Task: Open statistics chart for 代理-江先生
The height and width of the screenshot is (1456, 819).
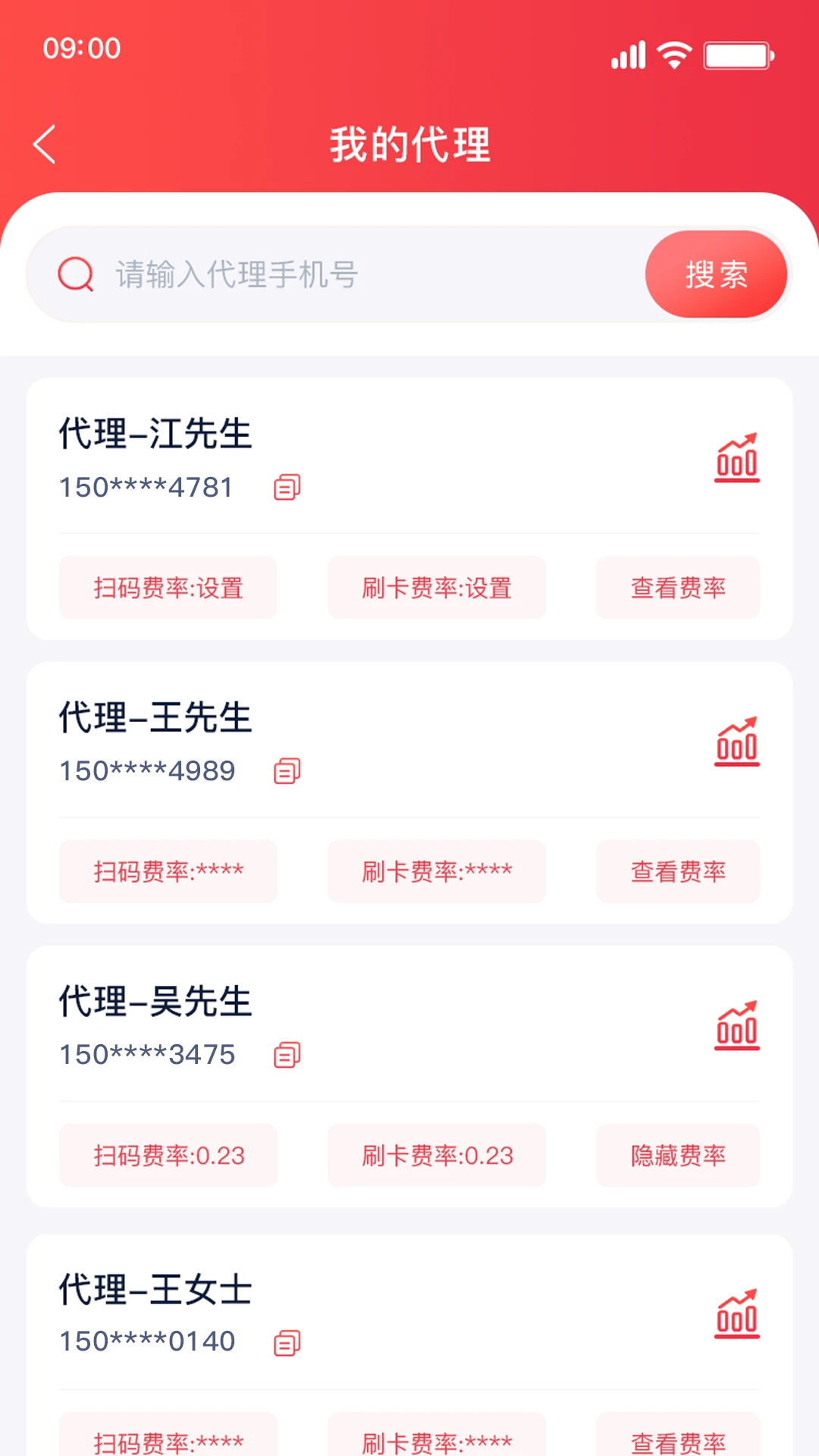Action: click(736, 458)
